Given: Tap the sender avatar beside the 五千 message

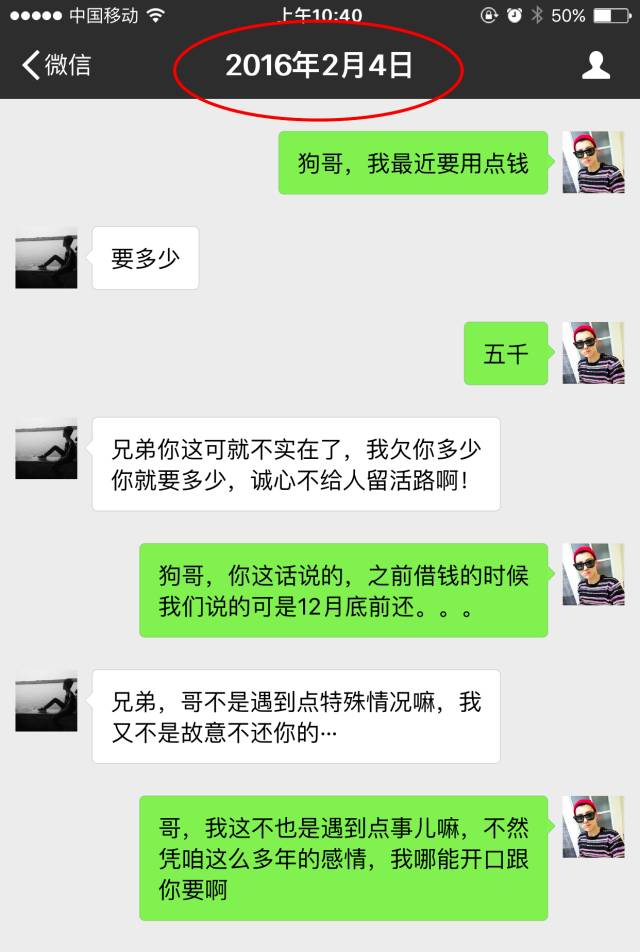Looking at the screenshot, I should click(x=593, y=353).
